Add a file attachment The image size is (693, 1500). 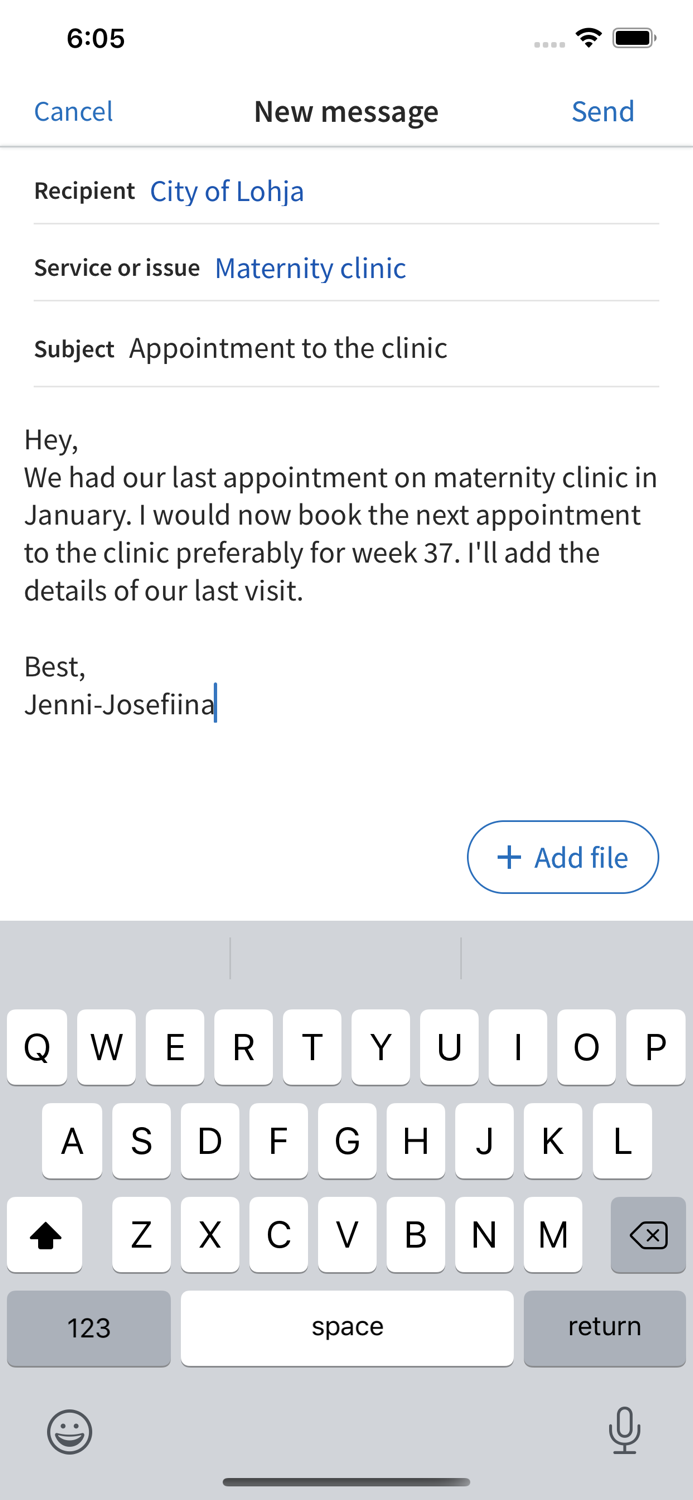click(562, 857)
